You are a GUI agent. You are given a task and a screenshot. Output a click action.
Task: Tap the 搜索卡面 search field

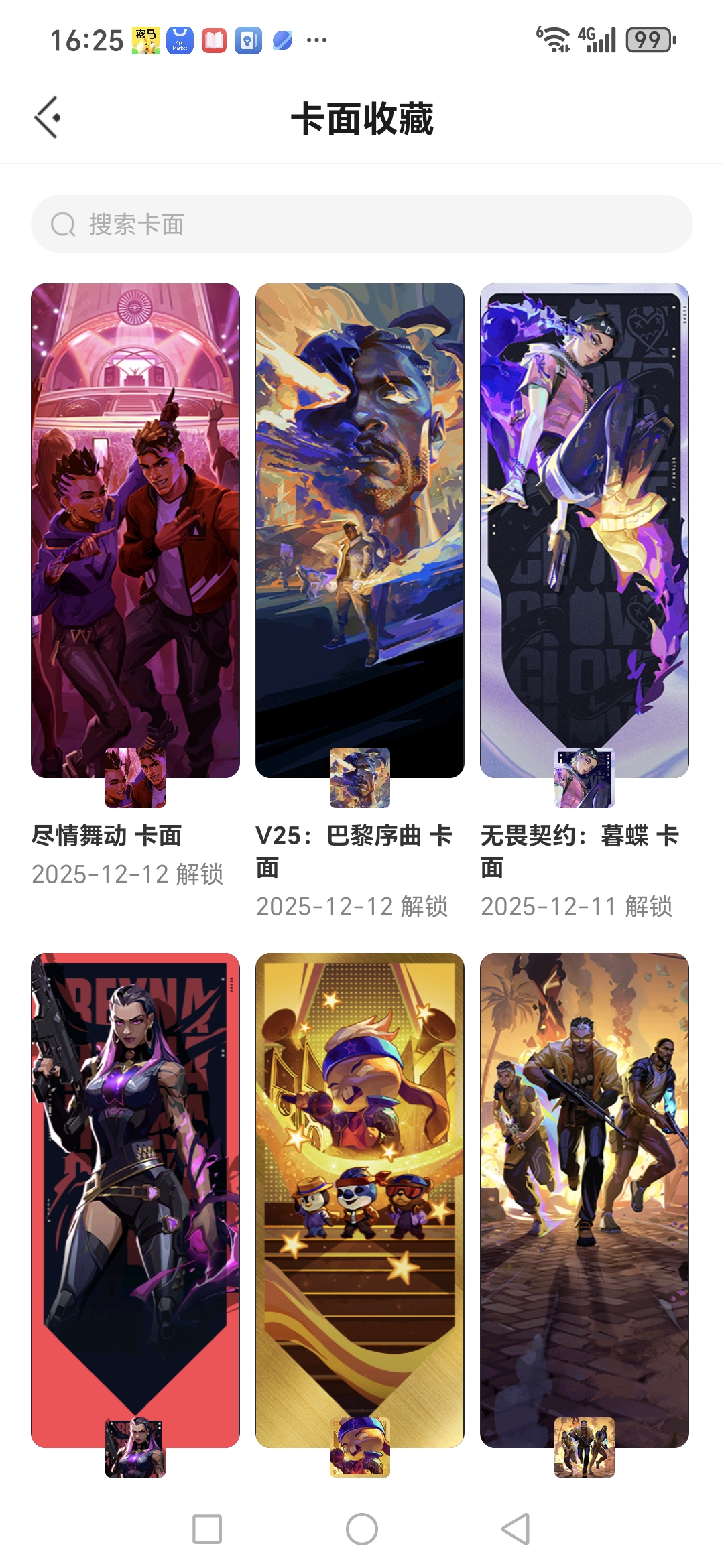coord(362,224)
